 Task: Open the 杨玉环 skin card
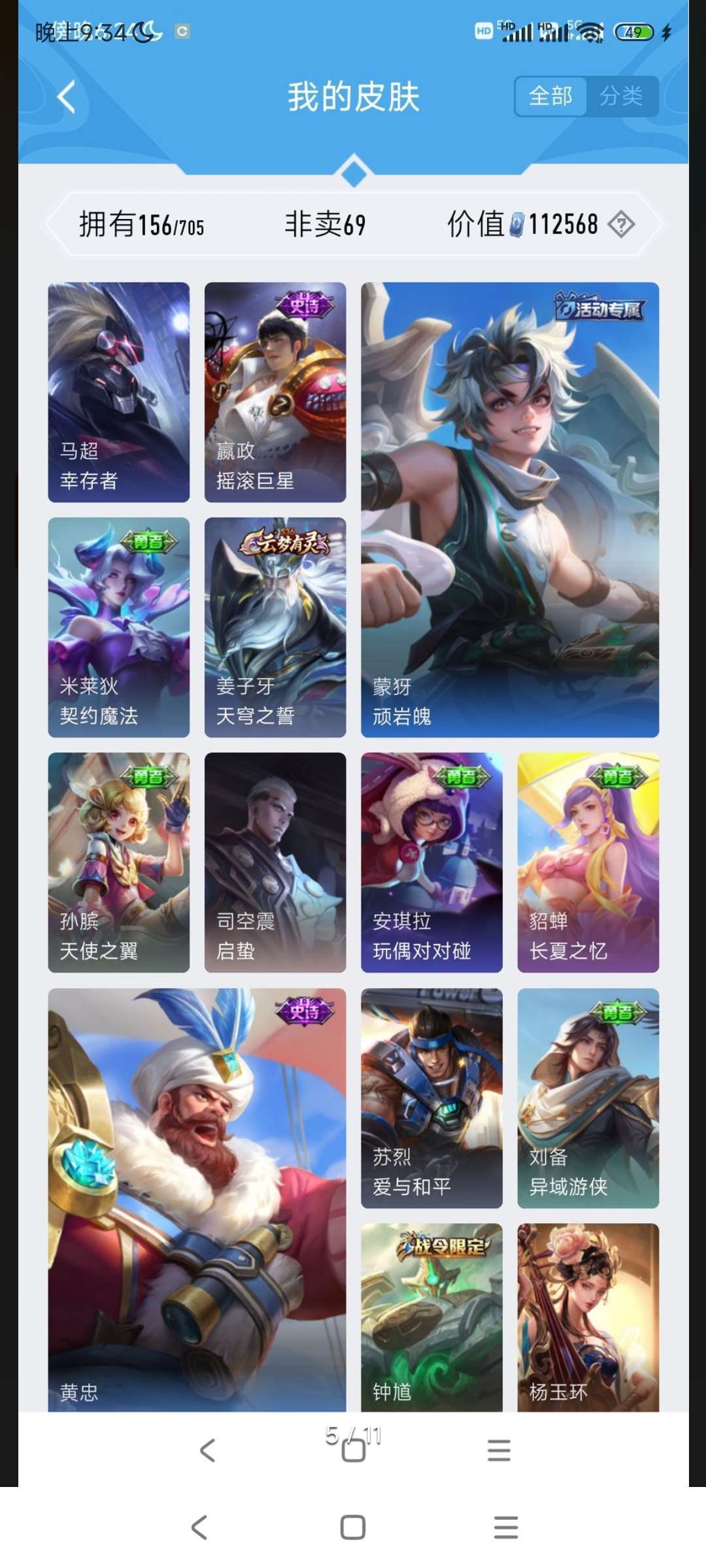[588, 1317]
